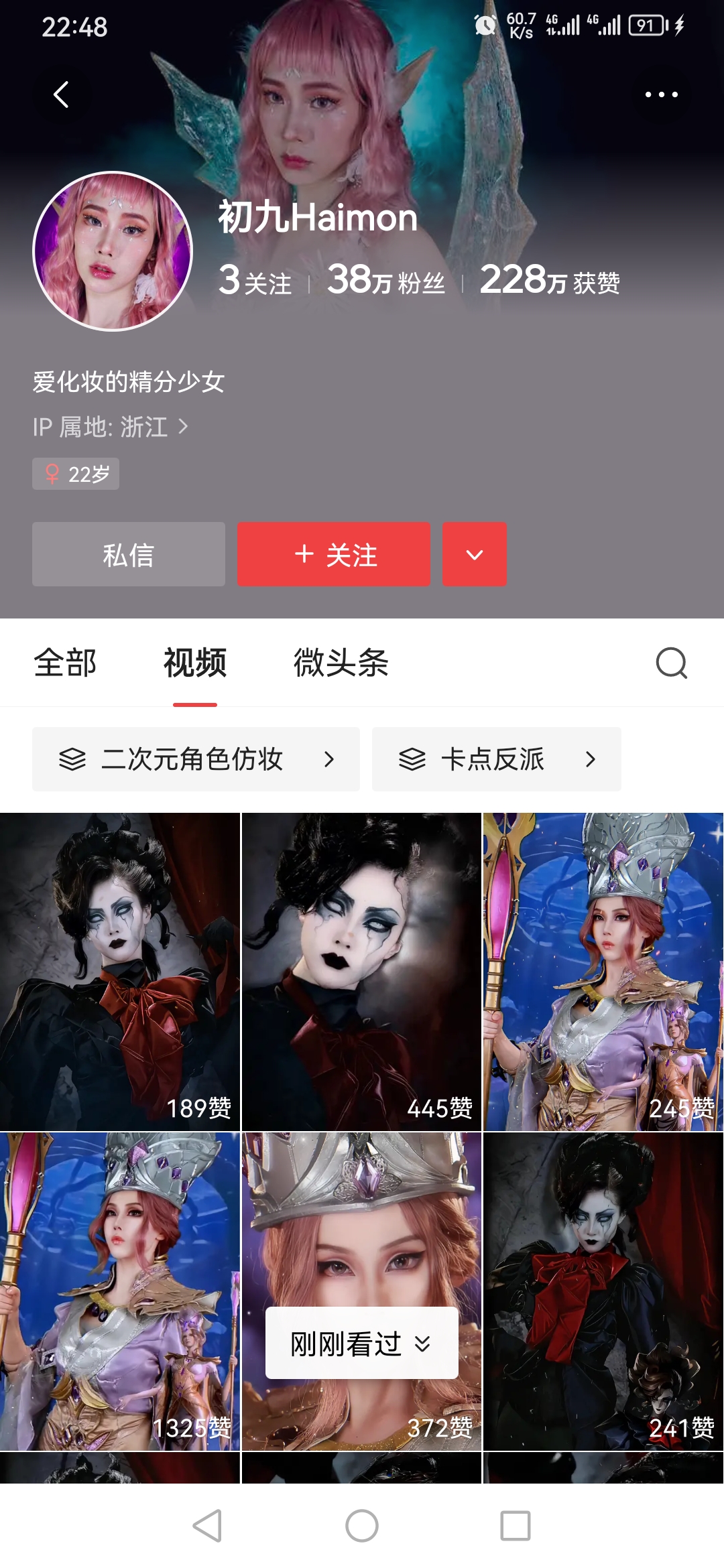
Task: Send a 私信 private message
Action: pyautogui.click(x=129, y=554)
